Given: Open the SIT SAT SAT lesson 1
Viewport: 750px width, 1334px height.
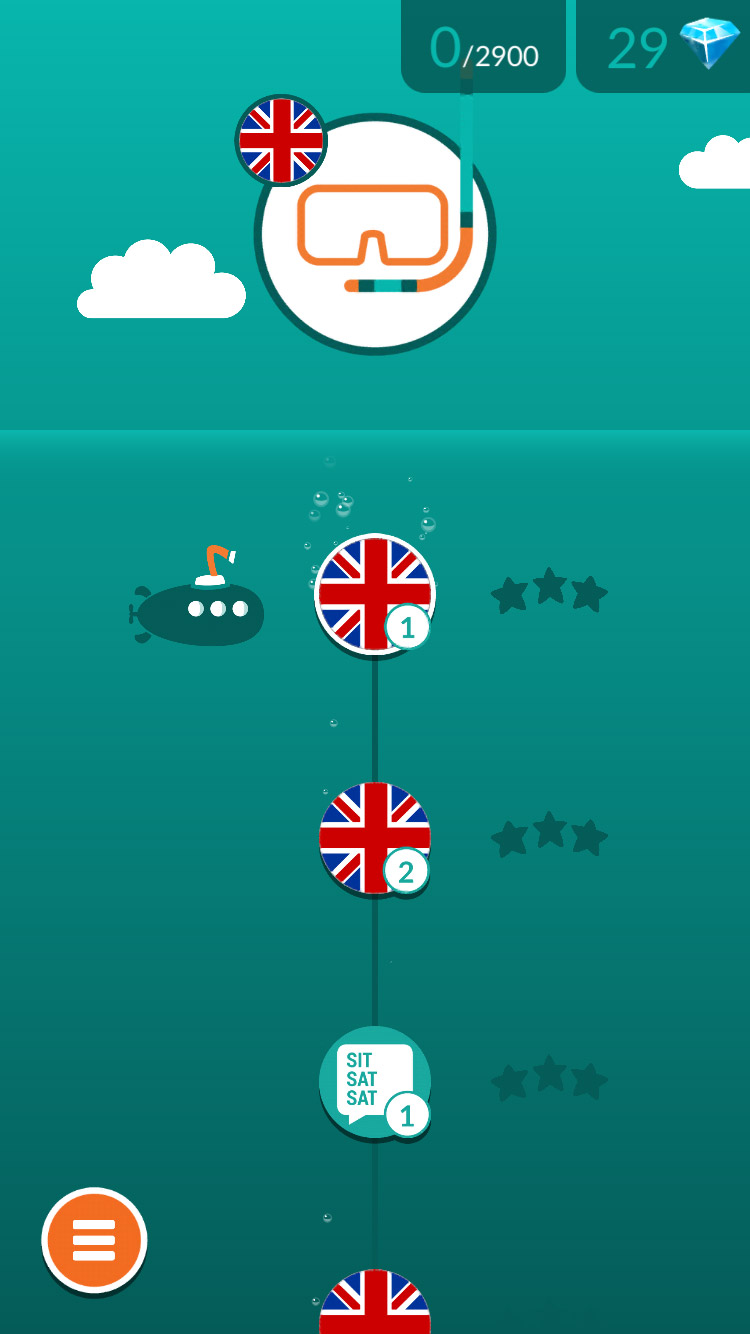Looking at the screenshot, I should [x=375, y=1082].
